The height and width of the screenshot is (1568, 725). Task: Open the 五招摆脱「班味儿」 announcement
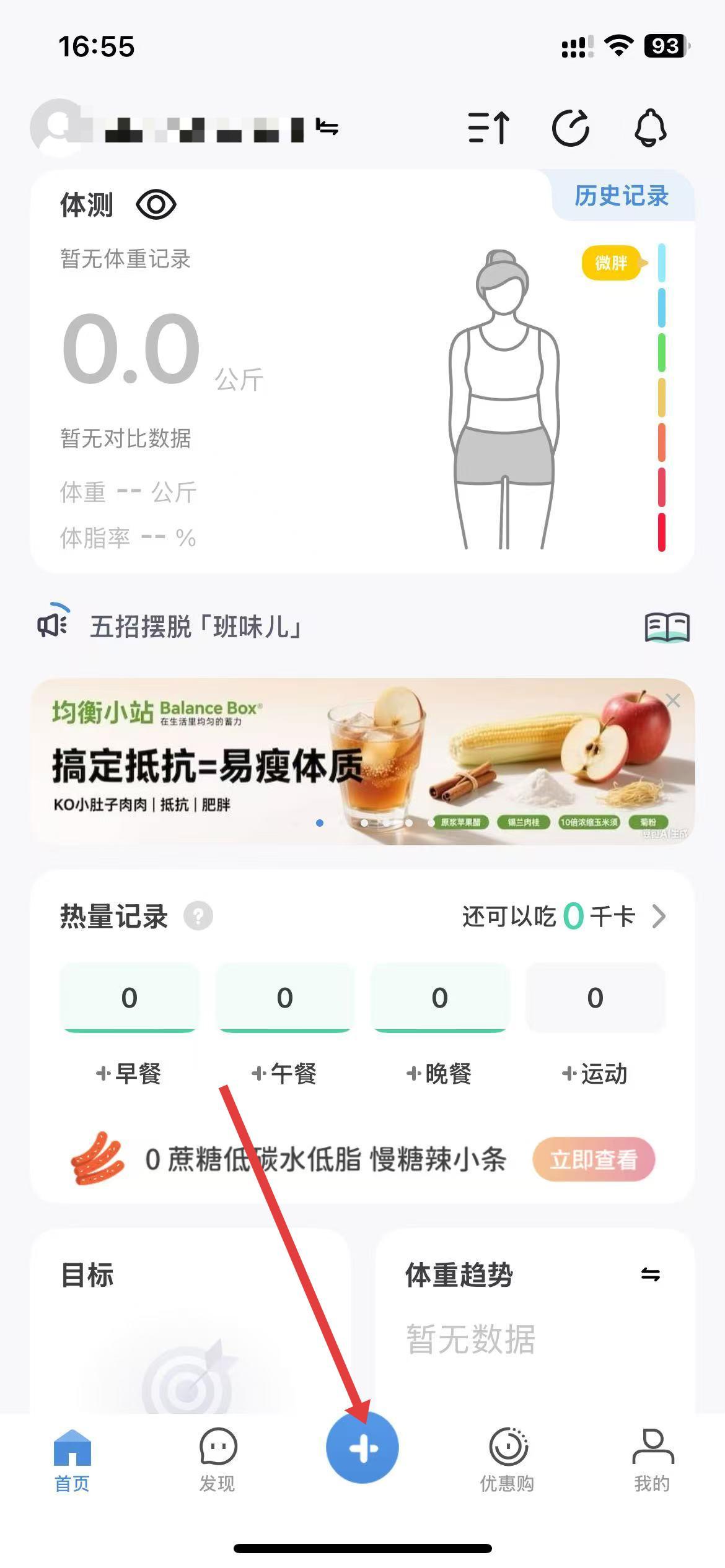coord(196,627)
